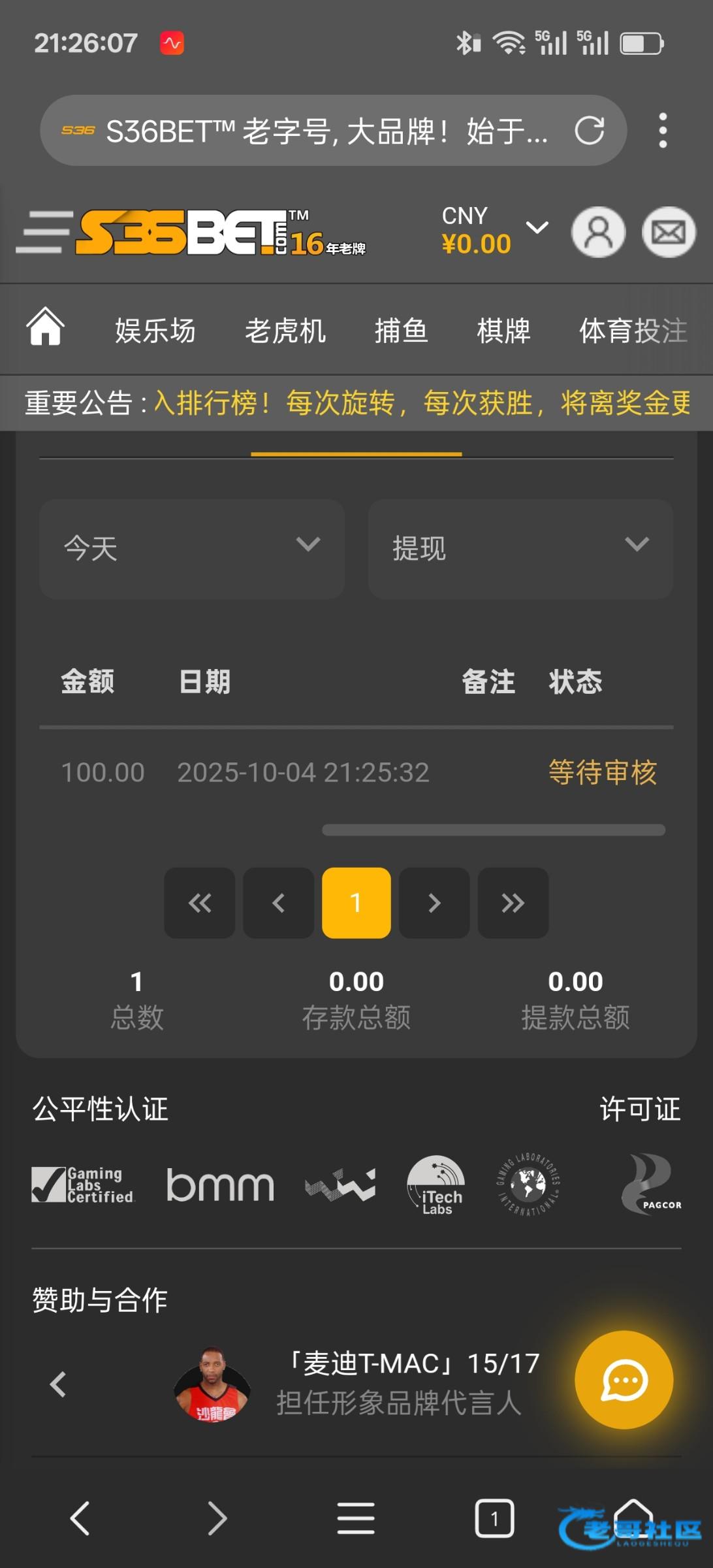Go to the next page of records
This screenshot has height=1568, width=713.
pyautogui.click(x=434, y=903)
